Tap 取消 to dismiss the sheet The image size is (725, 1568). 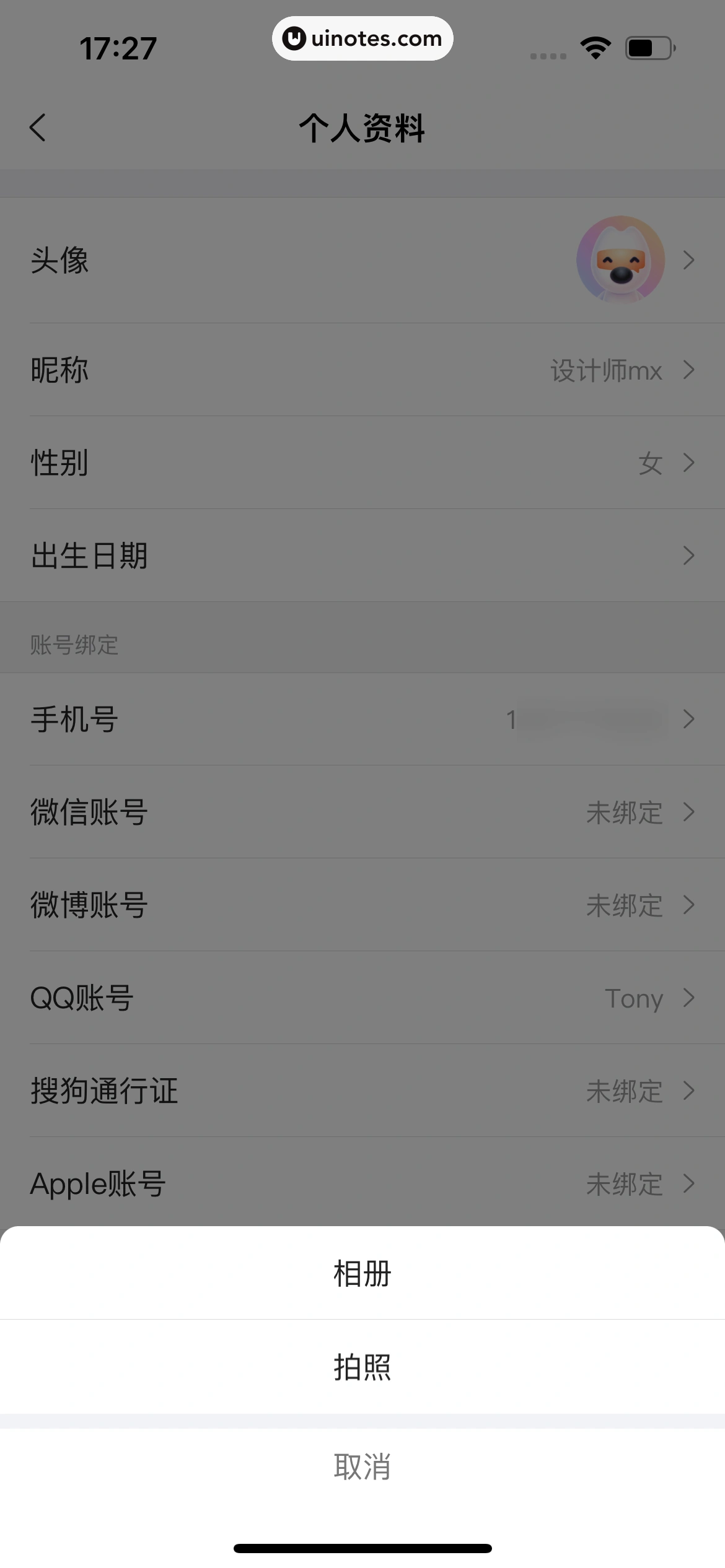click(x=362, y=1466)
